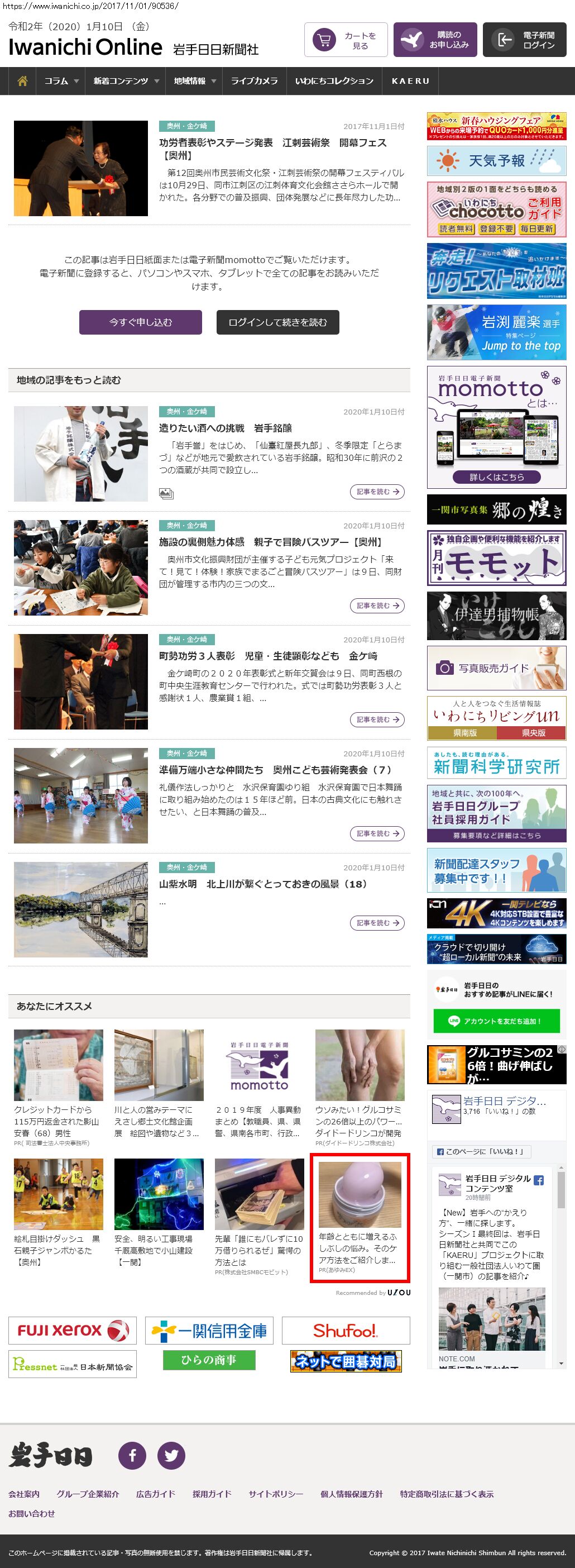
Task: Open 会社案内 footer link
Action: coord(24,1494)
